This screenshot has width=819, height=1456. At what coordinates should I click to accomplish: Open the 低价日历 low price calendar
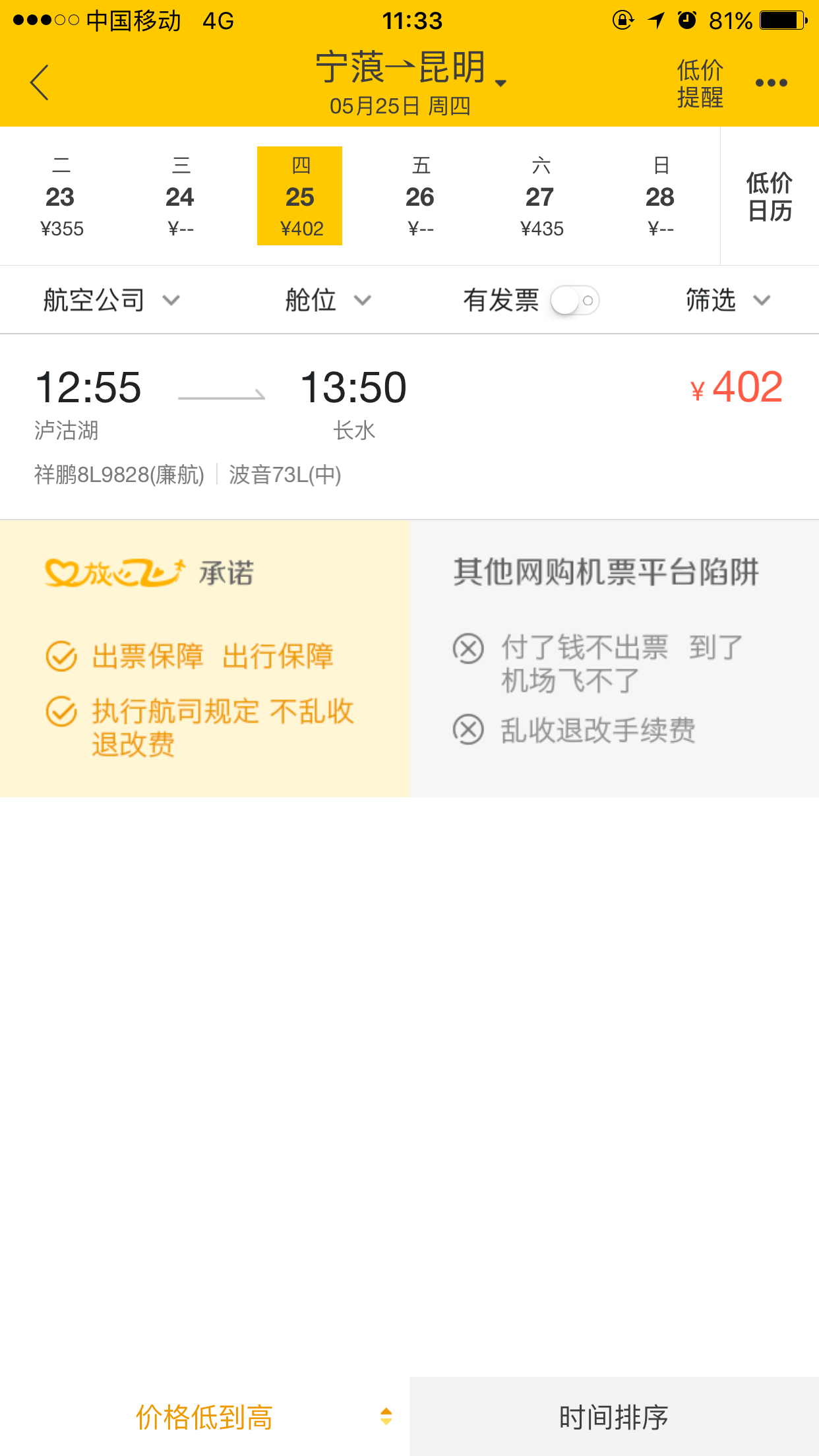coord(770,197)
